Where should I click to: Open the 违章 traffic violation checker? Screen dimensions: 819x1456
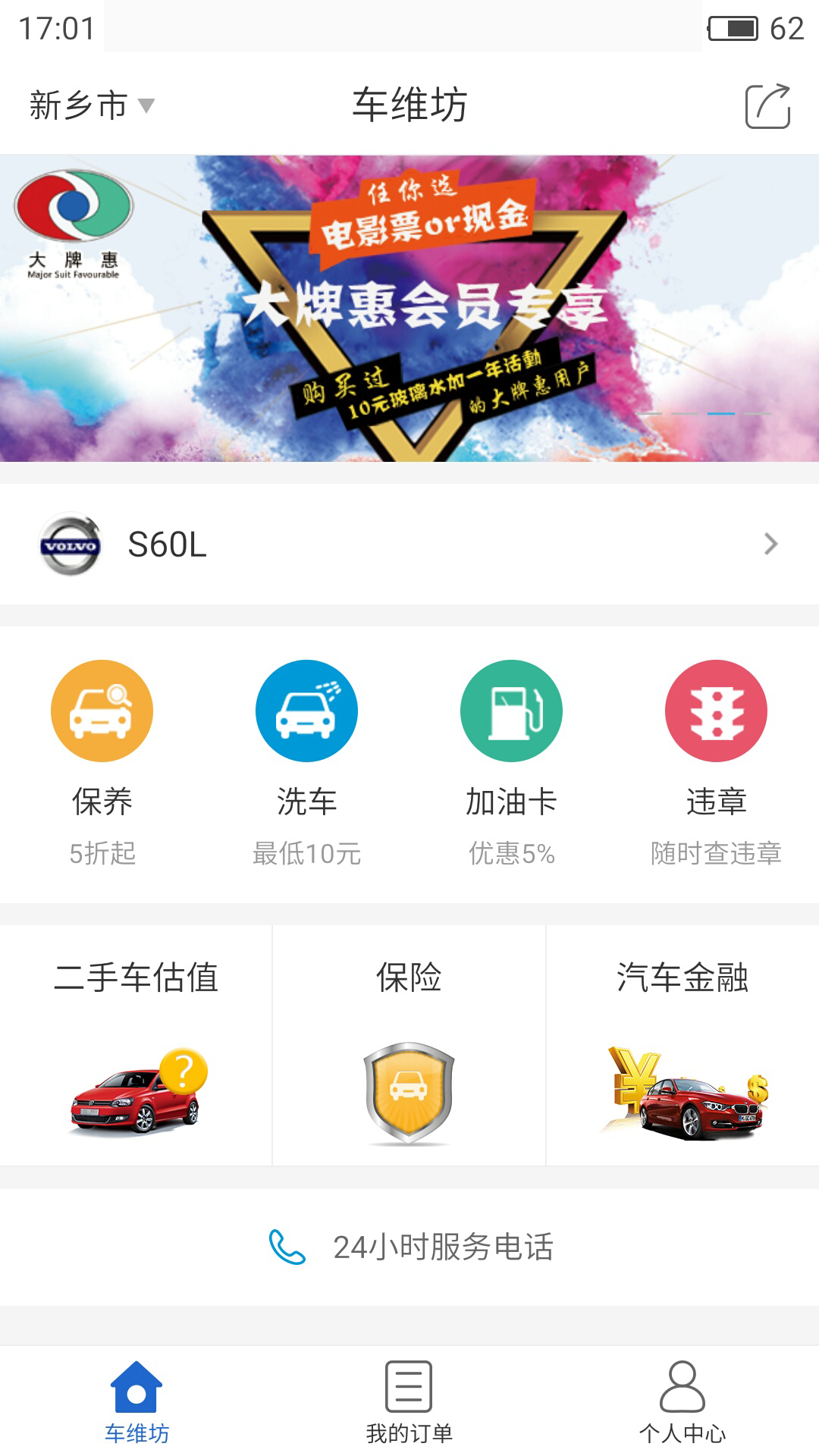pyautogui.click(x=717, y=711)
